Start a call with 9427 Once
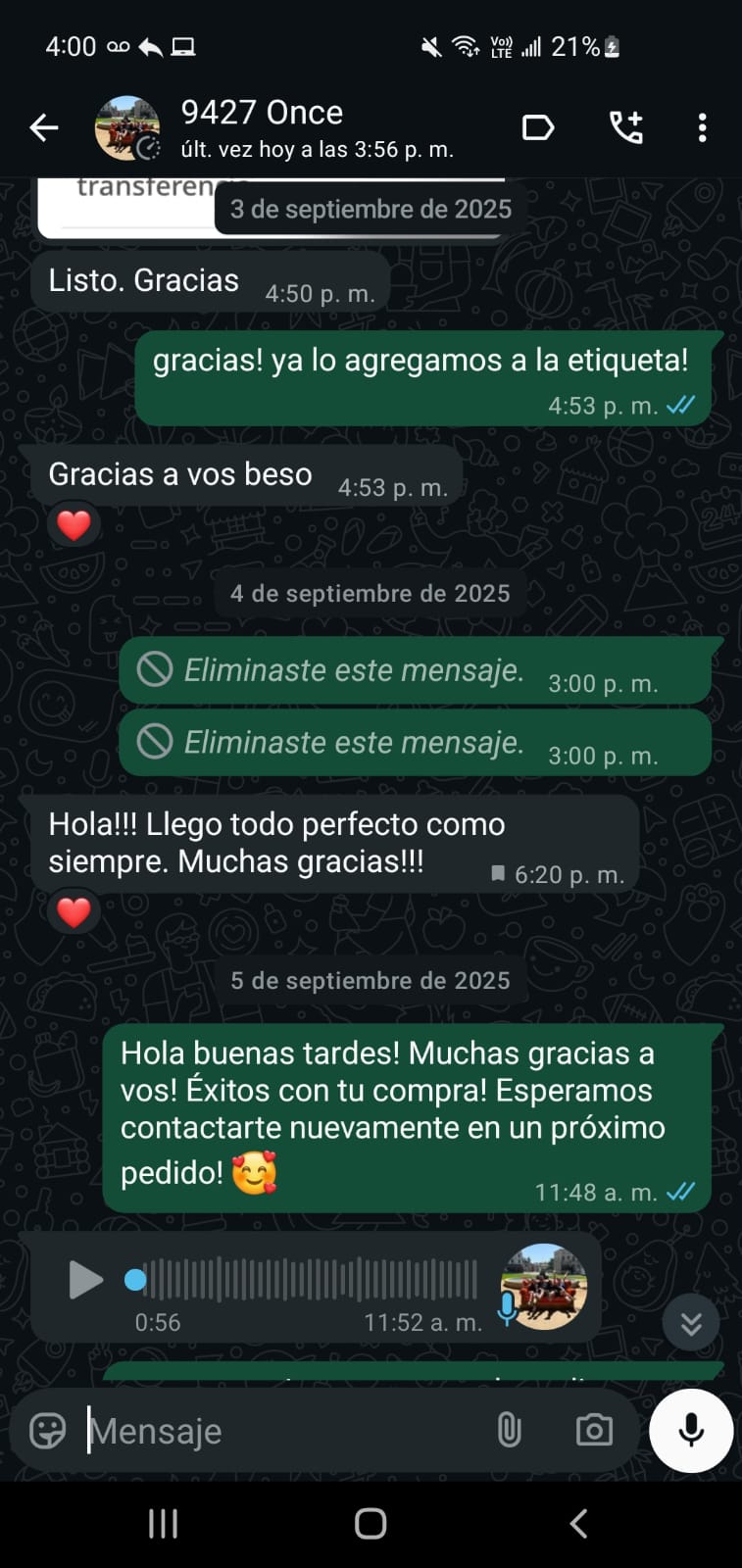 point(626,127)
